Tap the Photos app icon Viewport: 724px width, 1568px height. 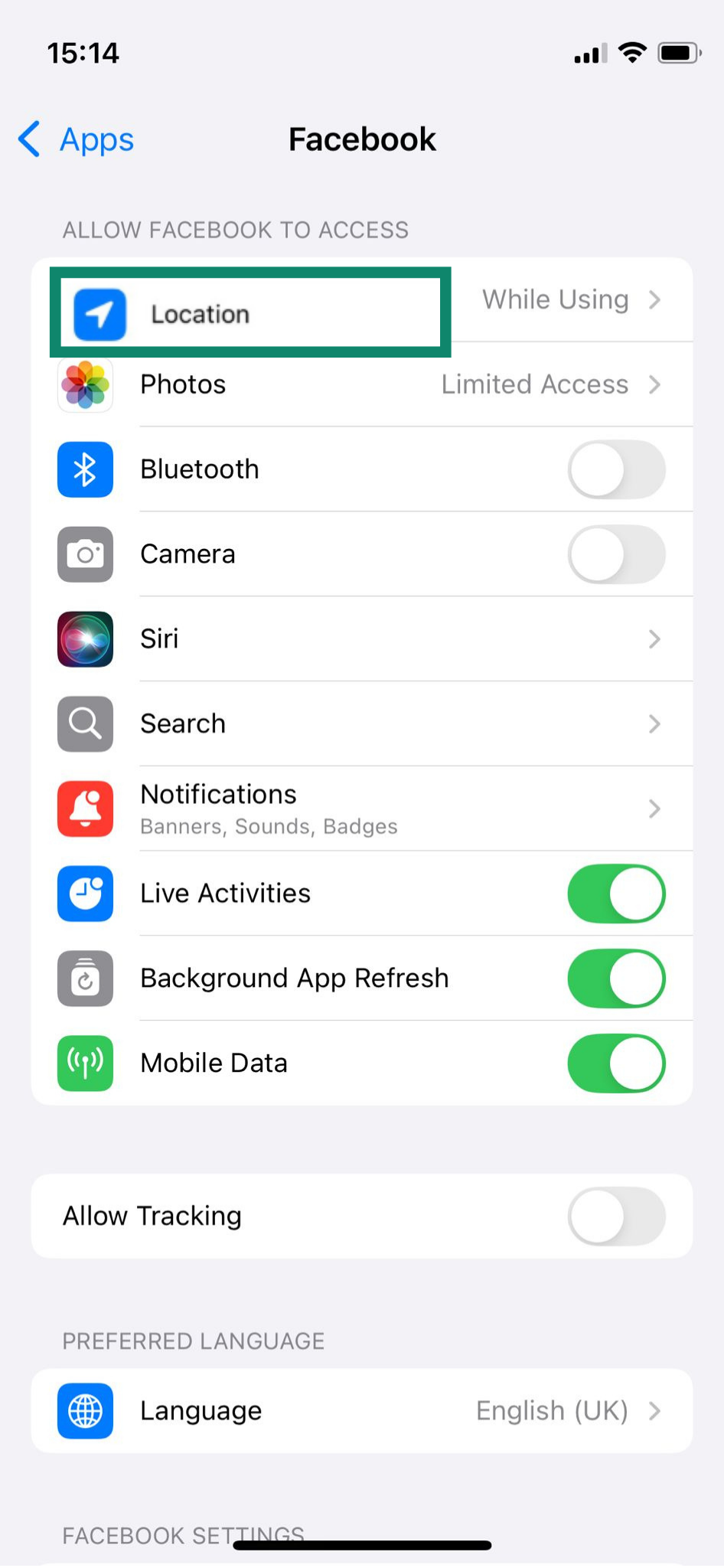pyautogui.click(x=84, y=385)
